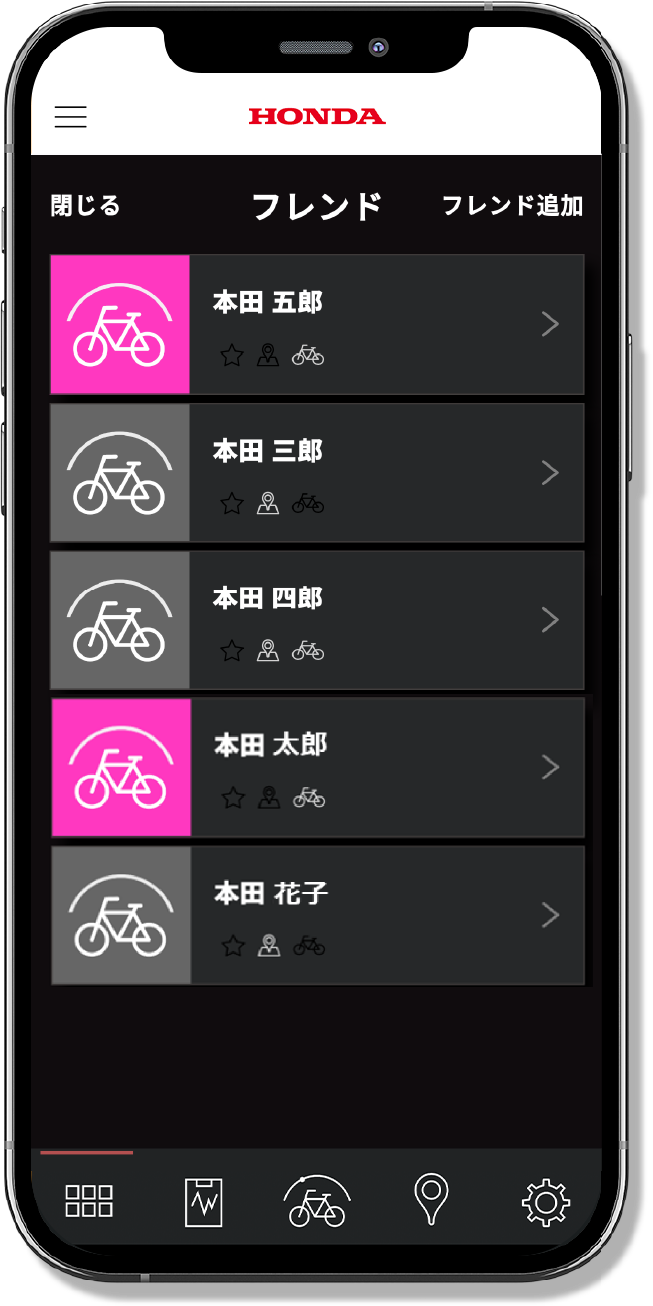This screenshot has width=653, height=1306.
Task: Switch to the activity log clipboard tab
Action: pyautogui.click(x=203, y=1201)
